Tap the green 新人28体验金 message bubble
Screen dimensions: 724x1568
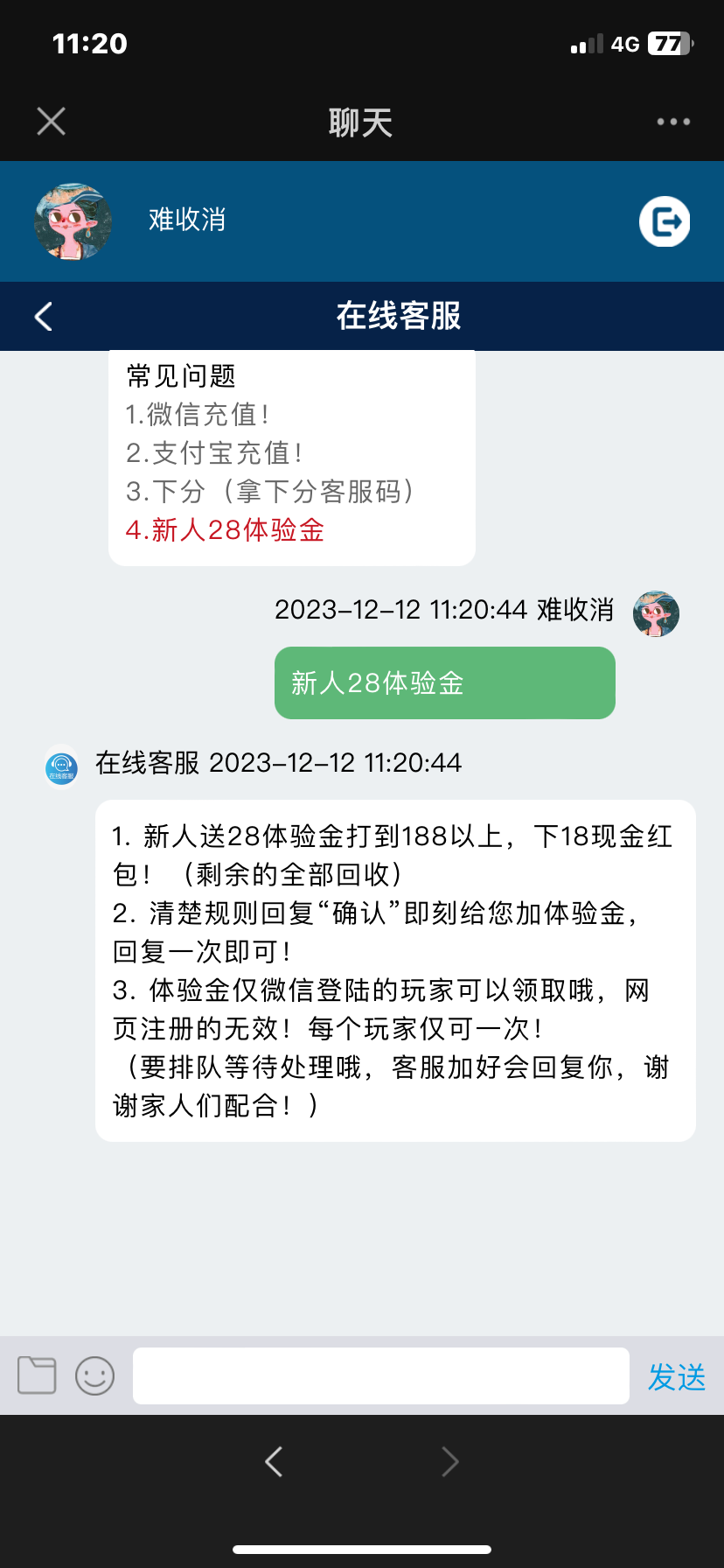(x=444, y=682)
